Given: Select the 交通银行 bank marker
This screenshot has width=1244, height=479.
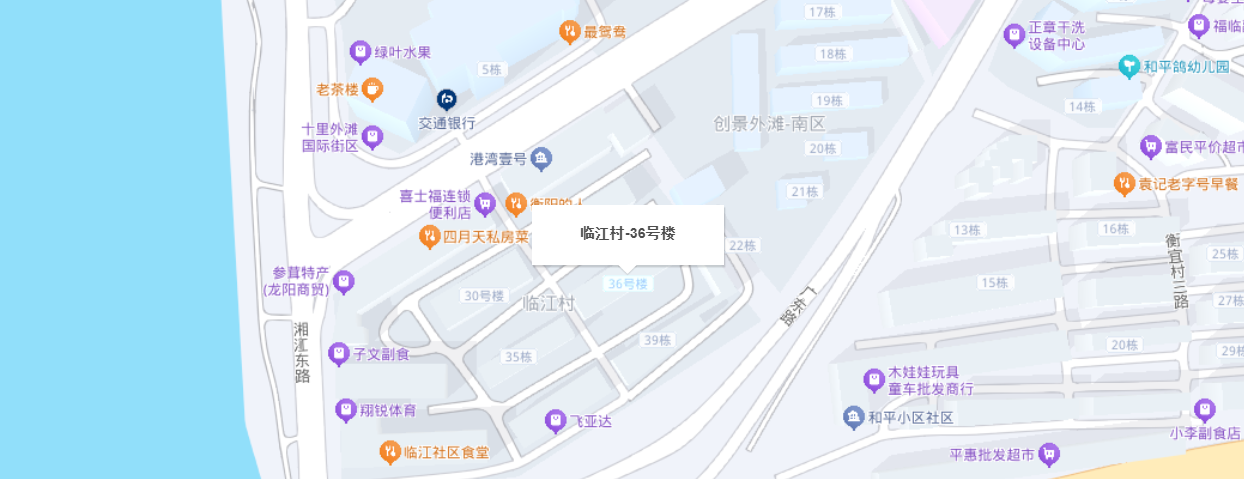Looking at the screenshot, I should (447, 100).
